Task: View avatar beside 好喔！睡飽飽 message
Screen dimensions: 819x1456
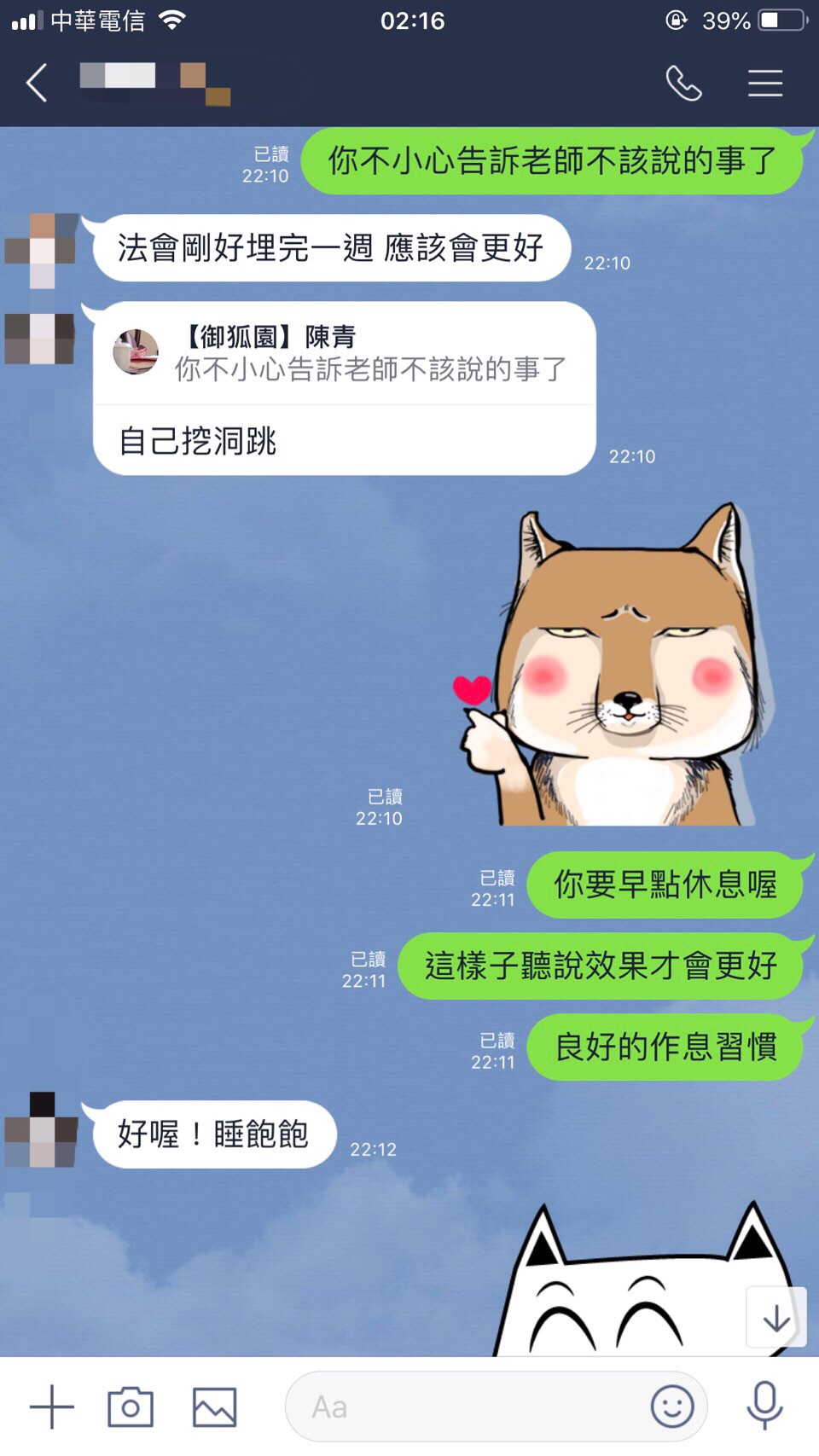Action: click(41, 1130)
